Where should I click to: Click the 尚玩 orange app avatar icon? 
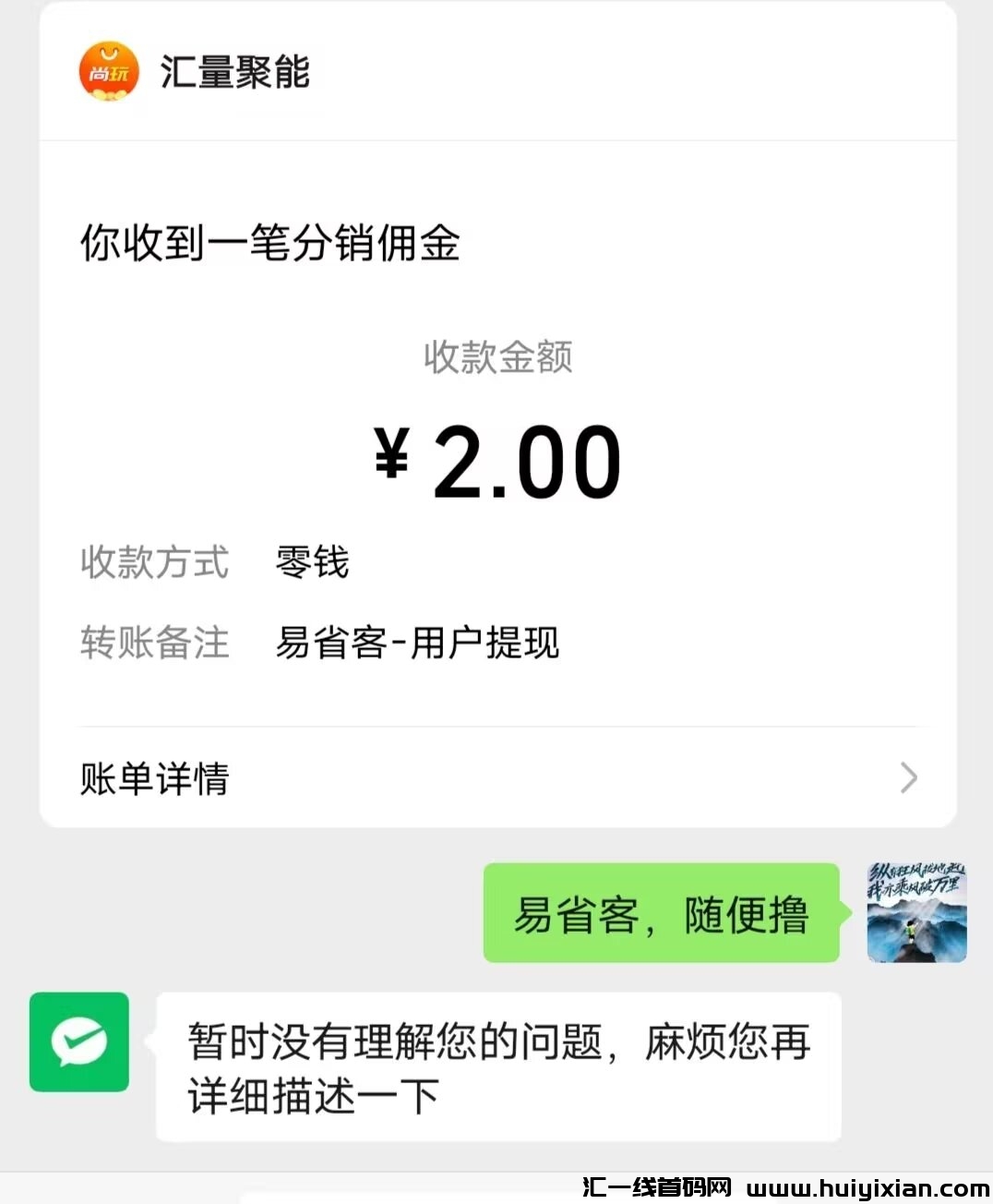point(109,74)
